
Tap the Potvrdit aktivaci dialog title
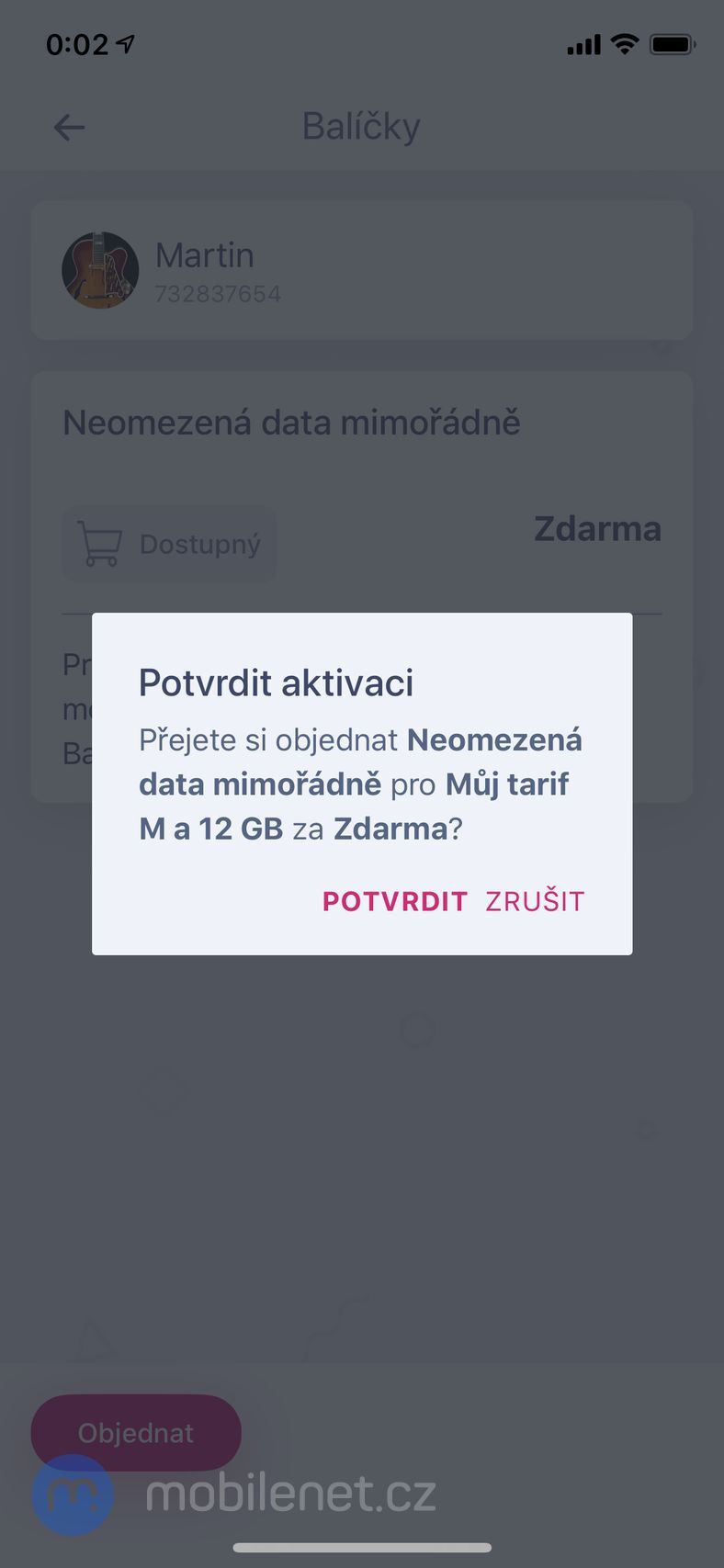click(x=276, y=682)
